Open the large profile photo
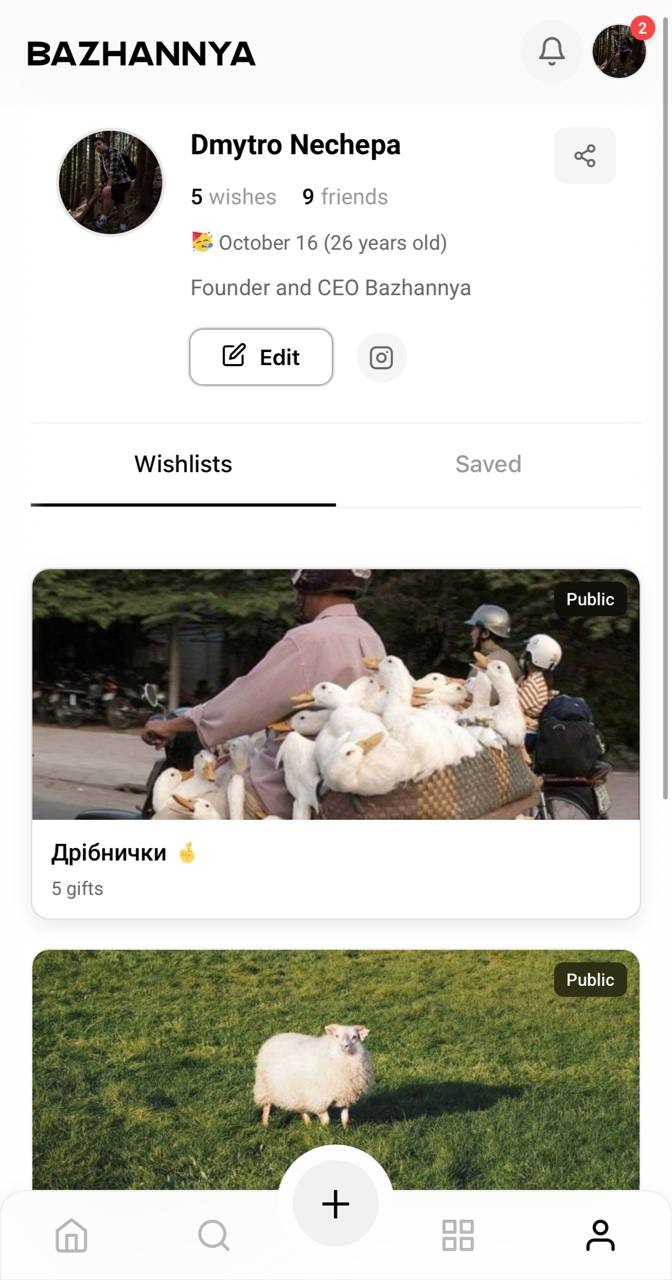This screenshot has height=1280, width=672. [x=111, y=182]
